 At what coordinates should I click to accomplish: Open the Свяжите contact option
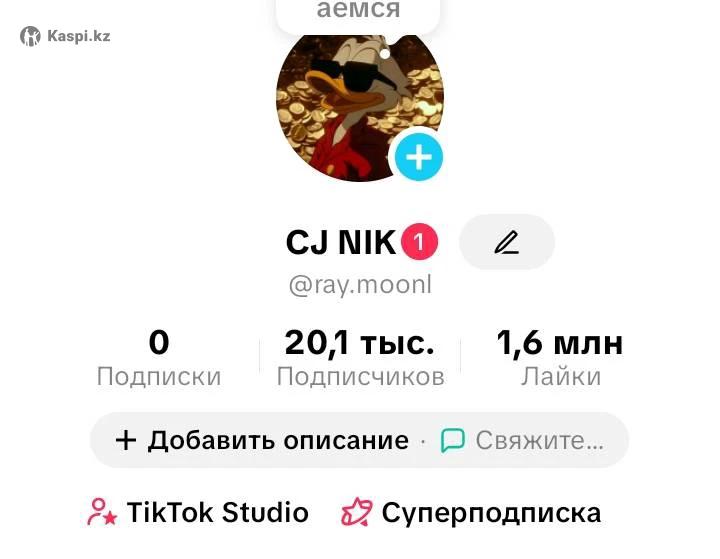523,440
